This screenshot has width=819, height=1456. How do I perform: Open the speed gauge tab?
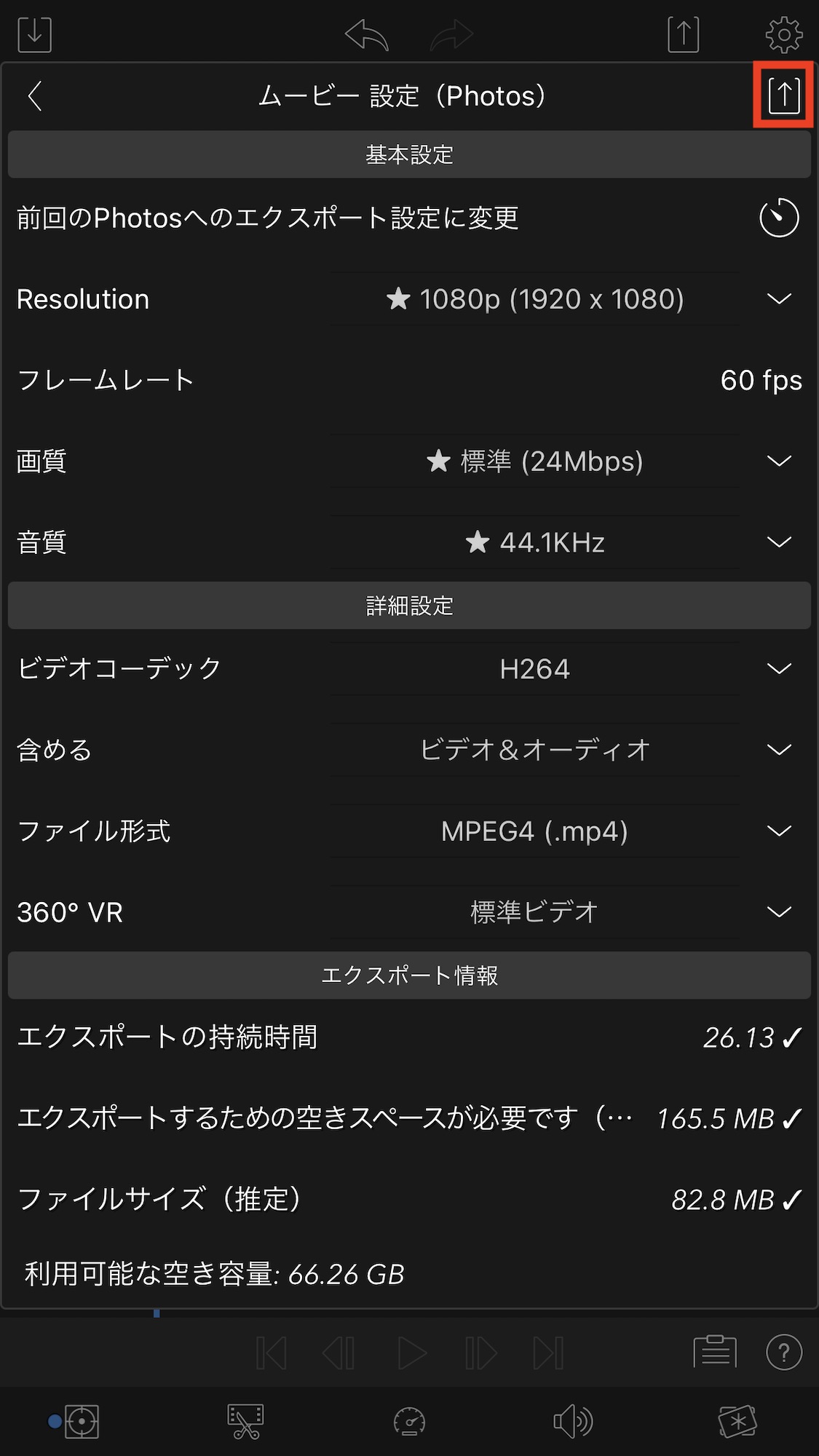point(409,1421)
